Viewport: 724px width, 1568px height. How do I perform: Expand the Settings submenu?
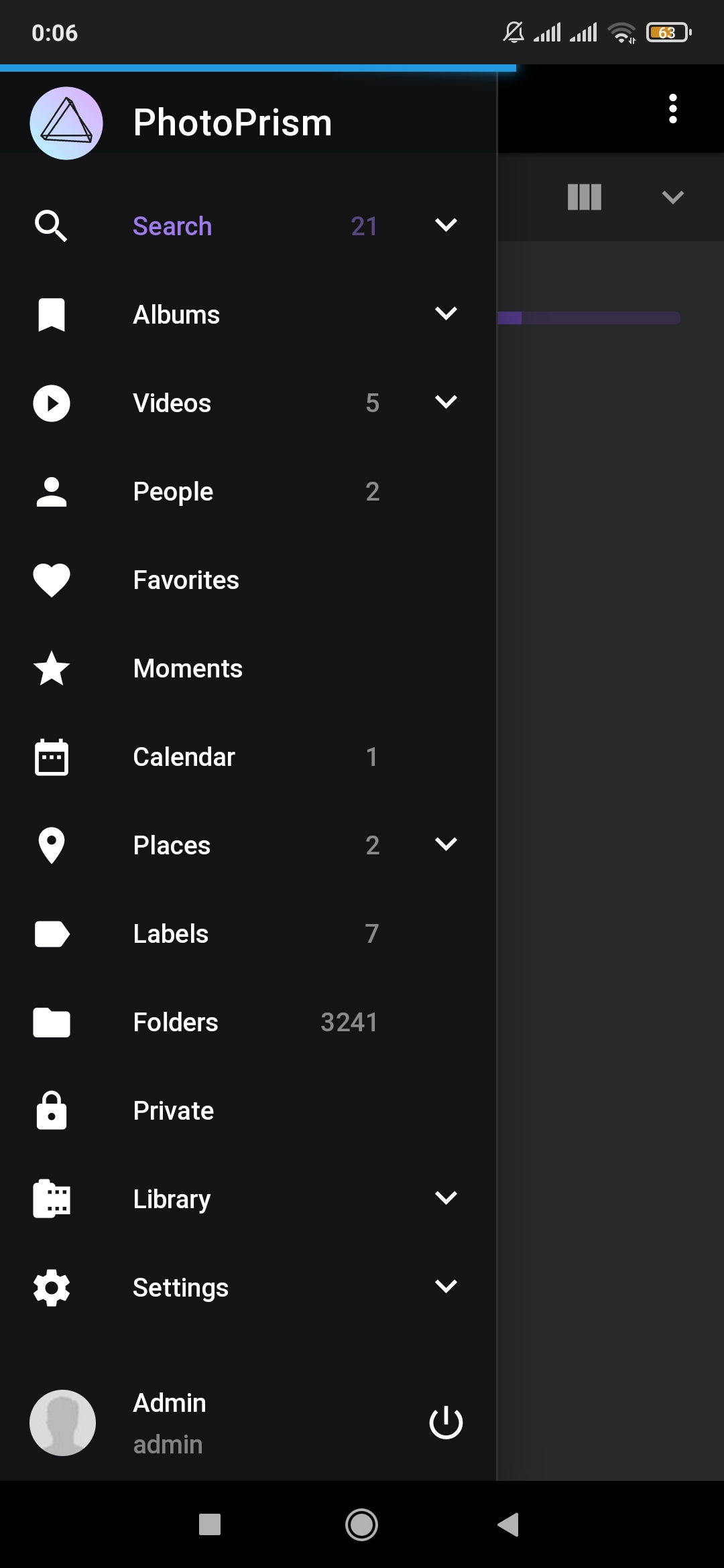point(446,1287)
